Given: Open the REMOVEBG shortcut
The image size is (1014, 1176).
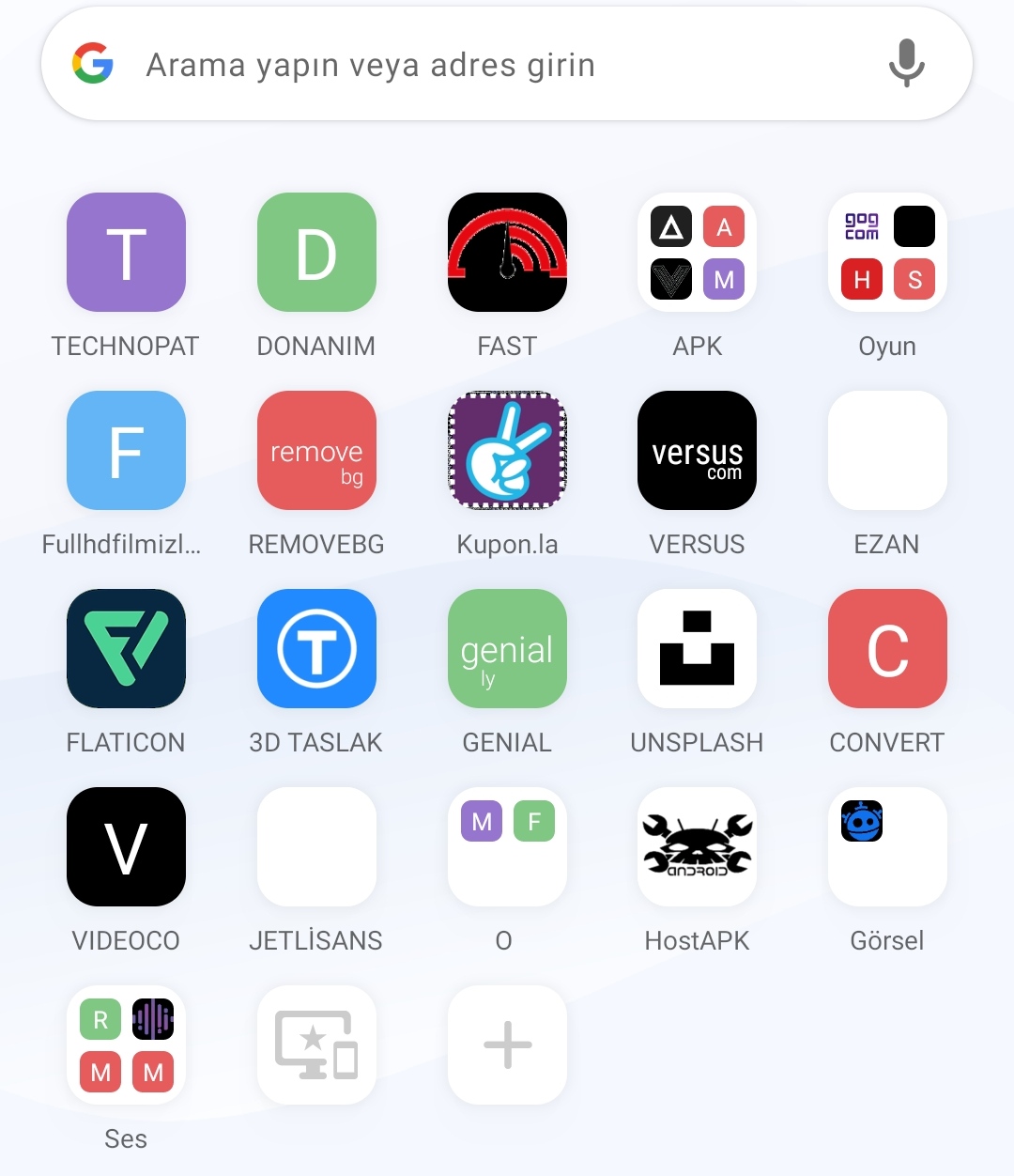Looking at the screenshot, I should (x=316, y=450).
